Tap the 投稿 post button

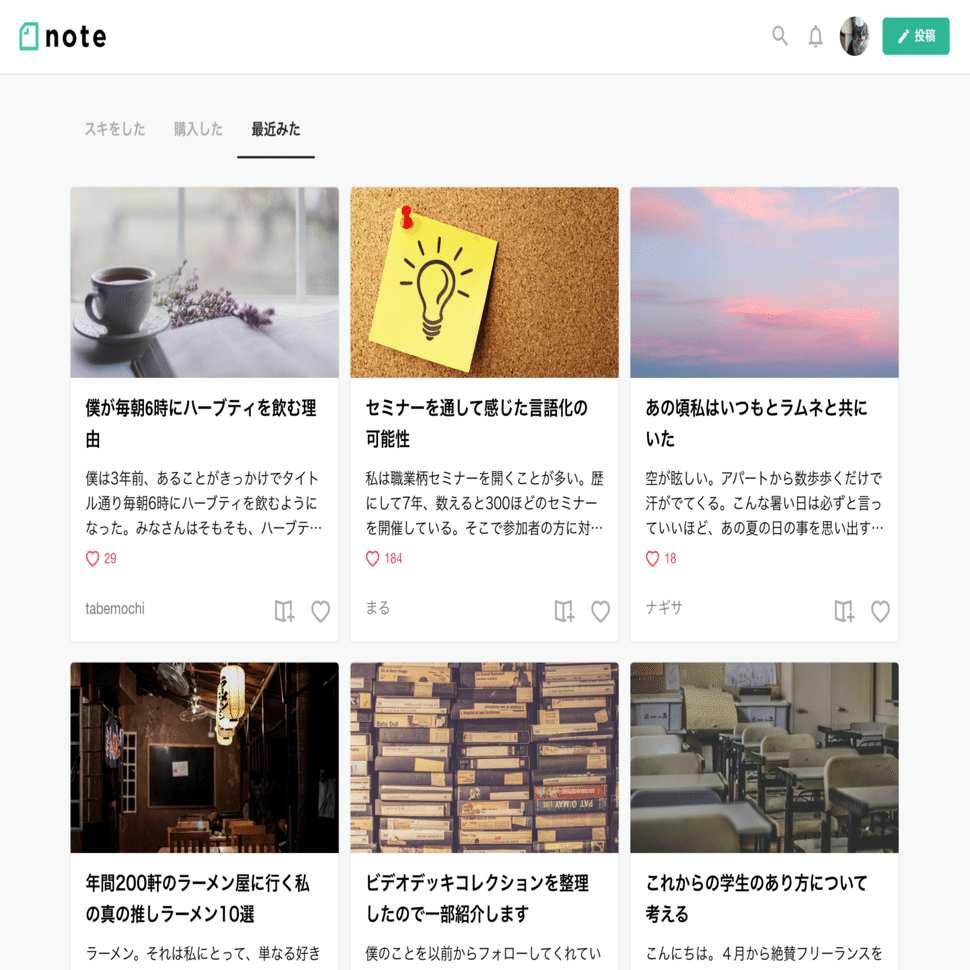click(915, 36)
